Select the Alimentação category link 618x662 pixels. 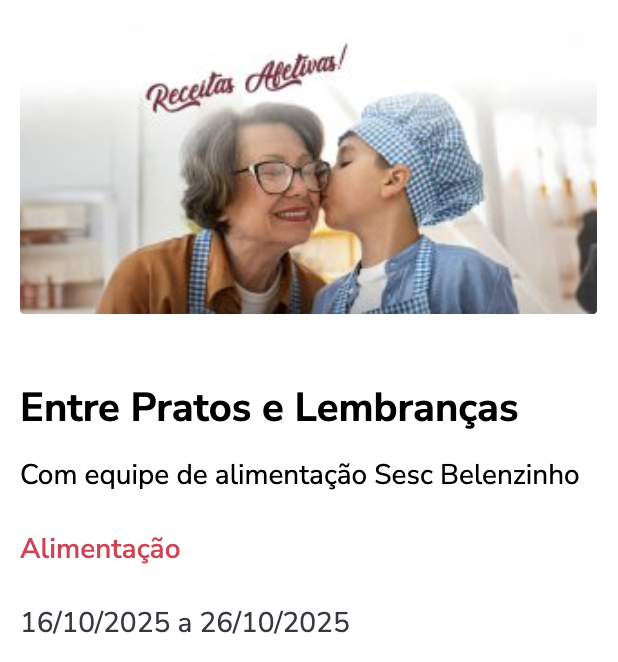point(100,548)
